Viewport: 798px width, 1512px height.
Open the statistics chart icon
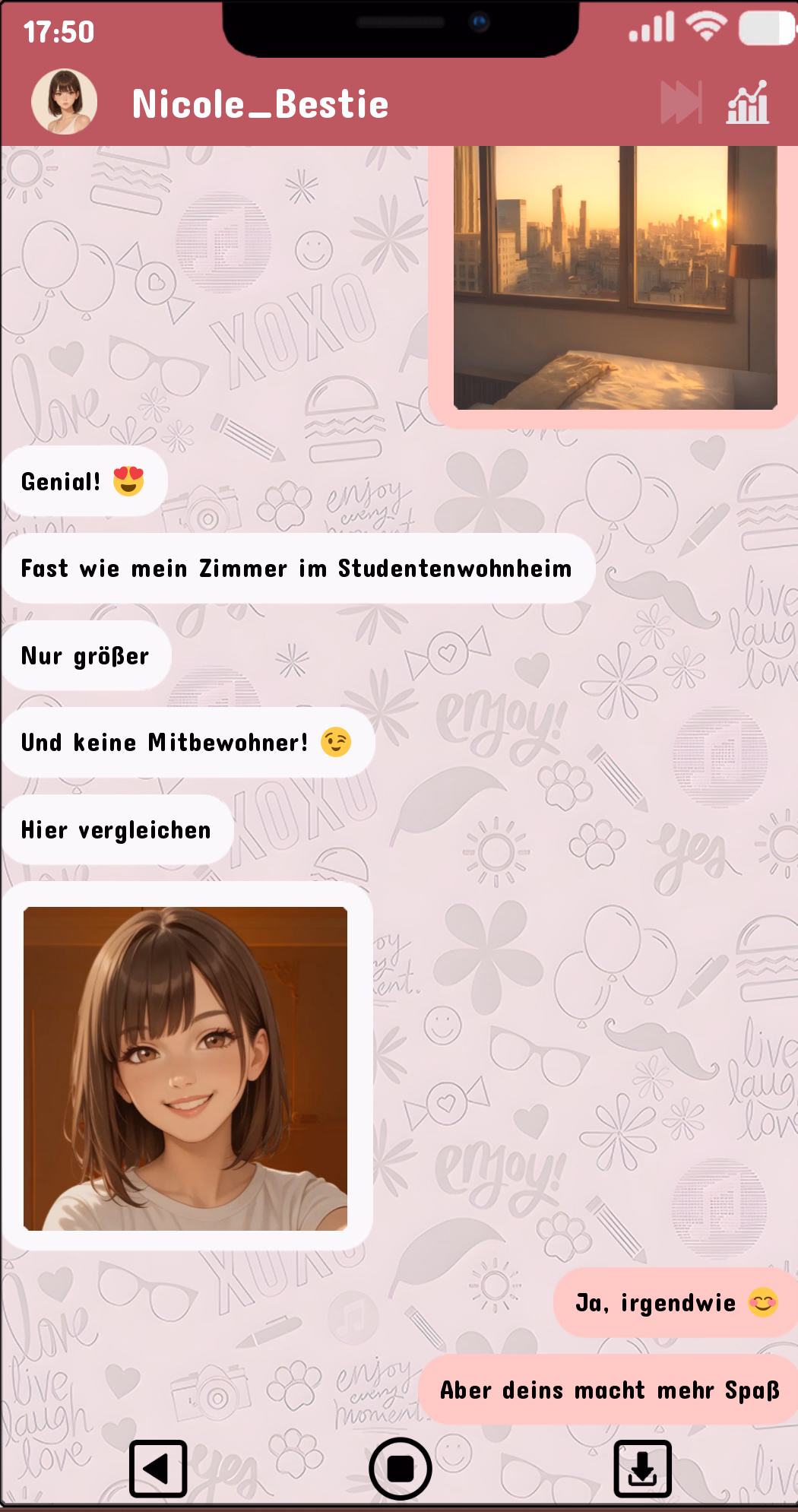[x=748, y=103]
